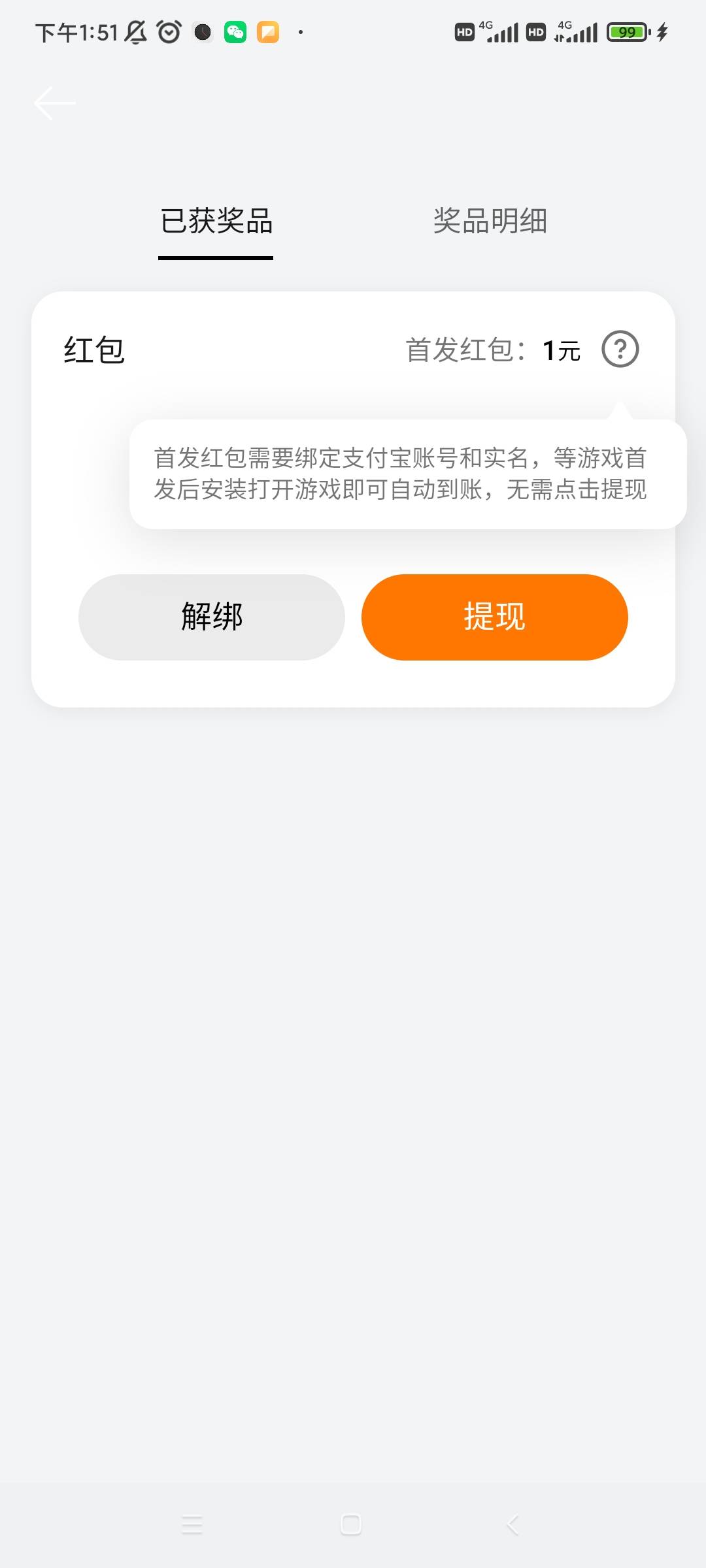This screenshot has height=1568, width=706.
Task: Tap the question mark help icon next to 首发红包
Action: point(620,350)
